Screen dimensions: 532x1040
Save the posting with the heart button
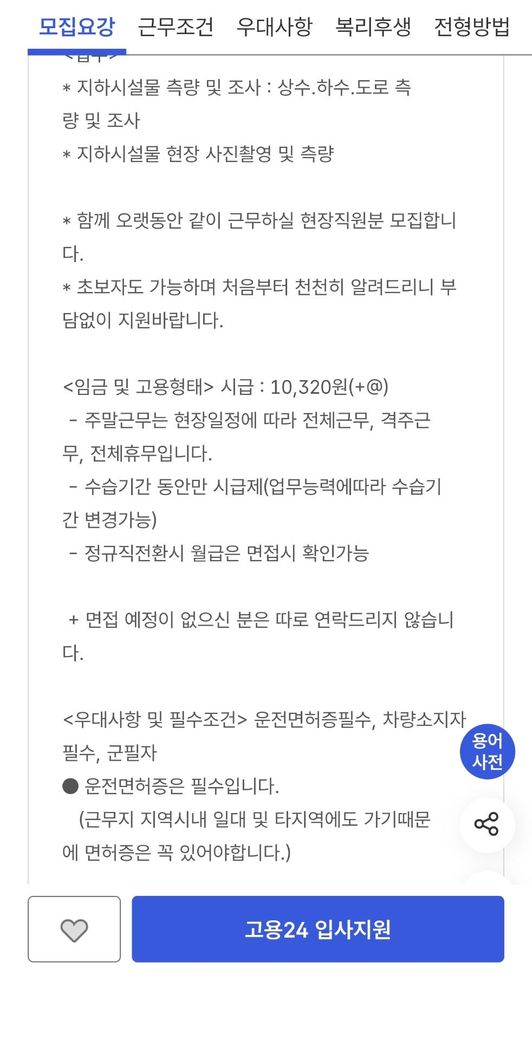pyautogui.click(x=74, y=929)
